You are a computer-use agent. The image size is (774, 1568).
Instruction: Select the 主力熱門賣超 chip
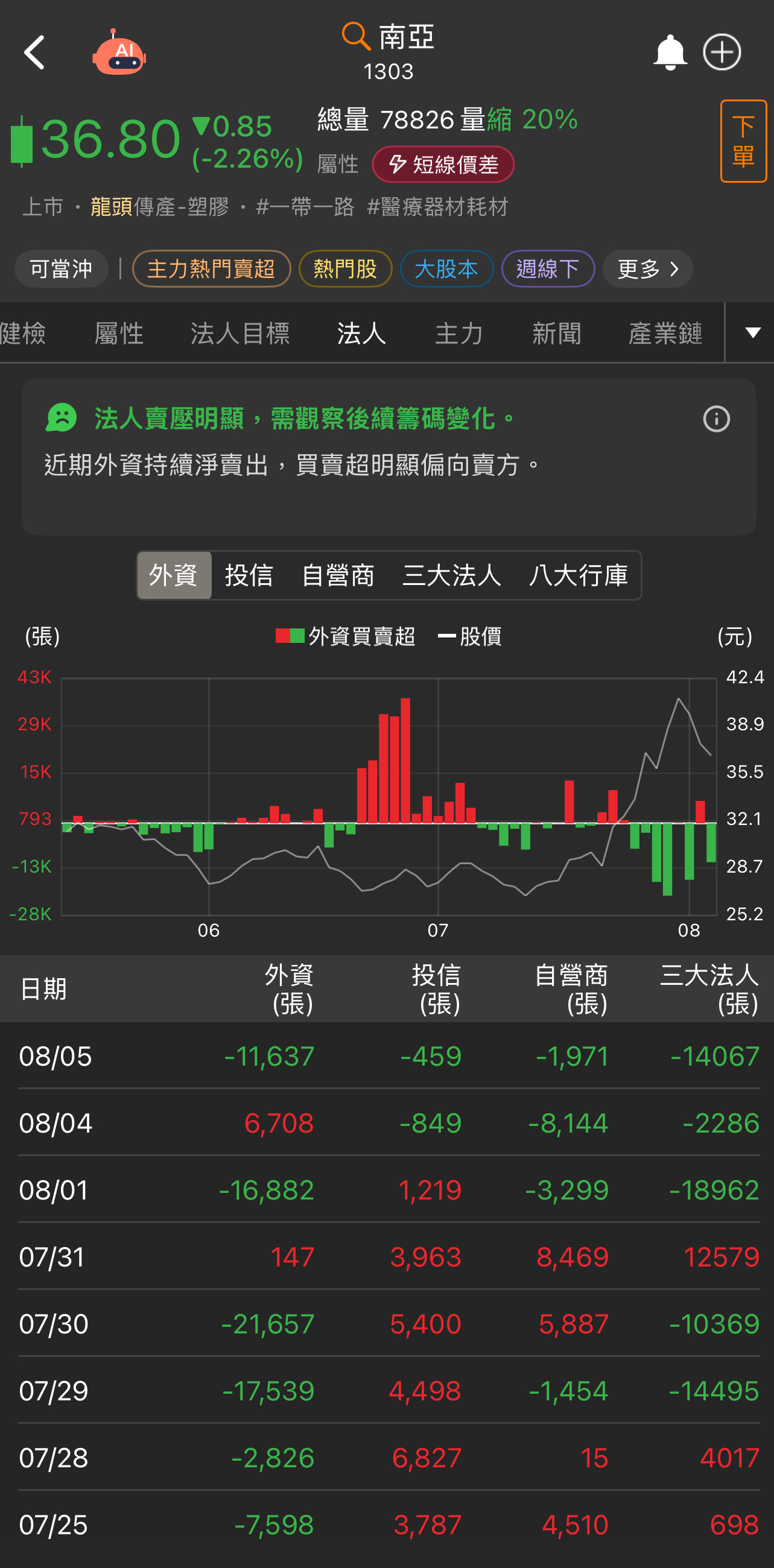pos(211,268)
